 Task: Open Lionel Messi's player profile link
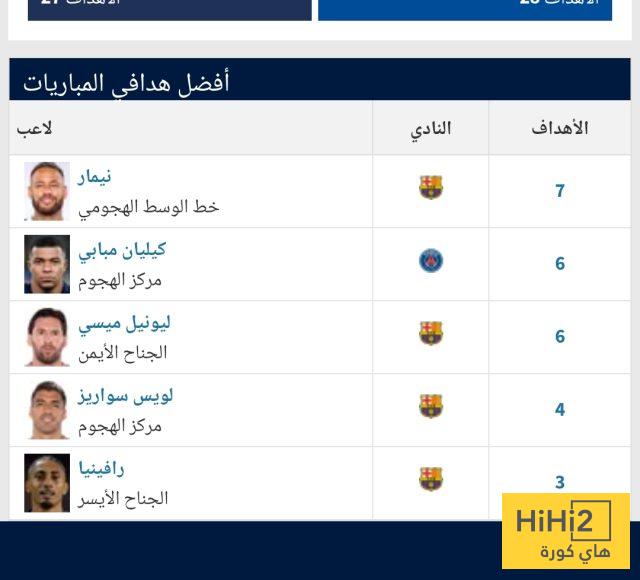(x=124, y=323)
